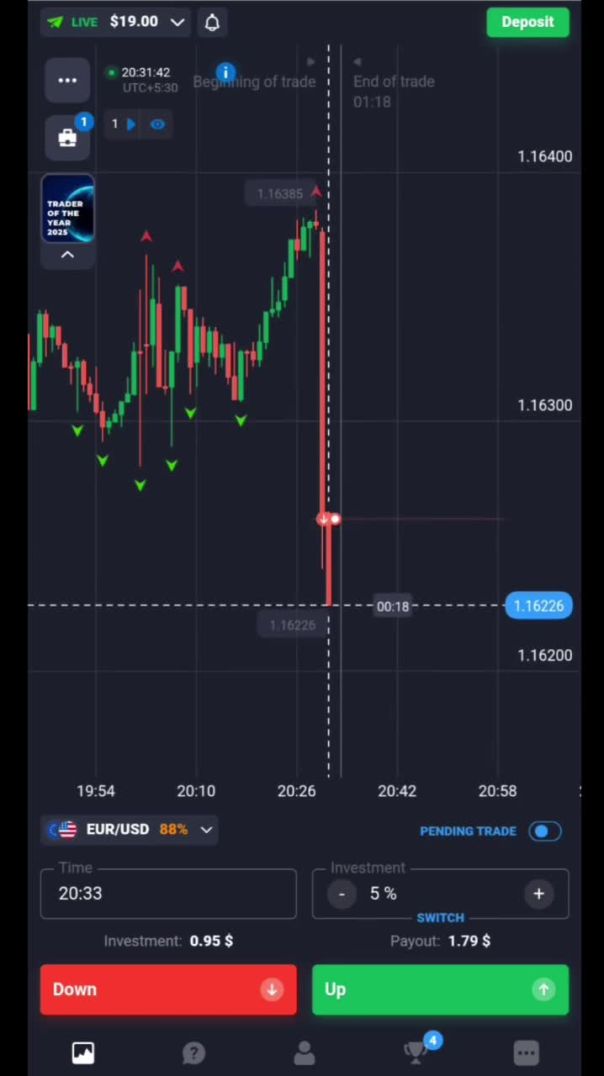
Task: Open the Deposit button
Action: (x=527, y=22)
